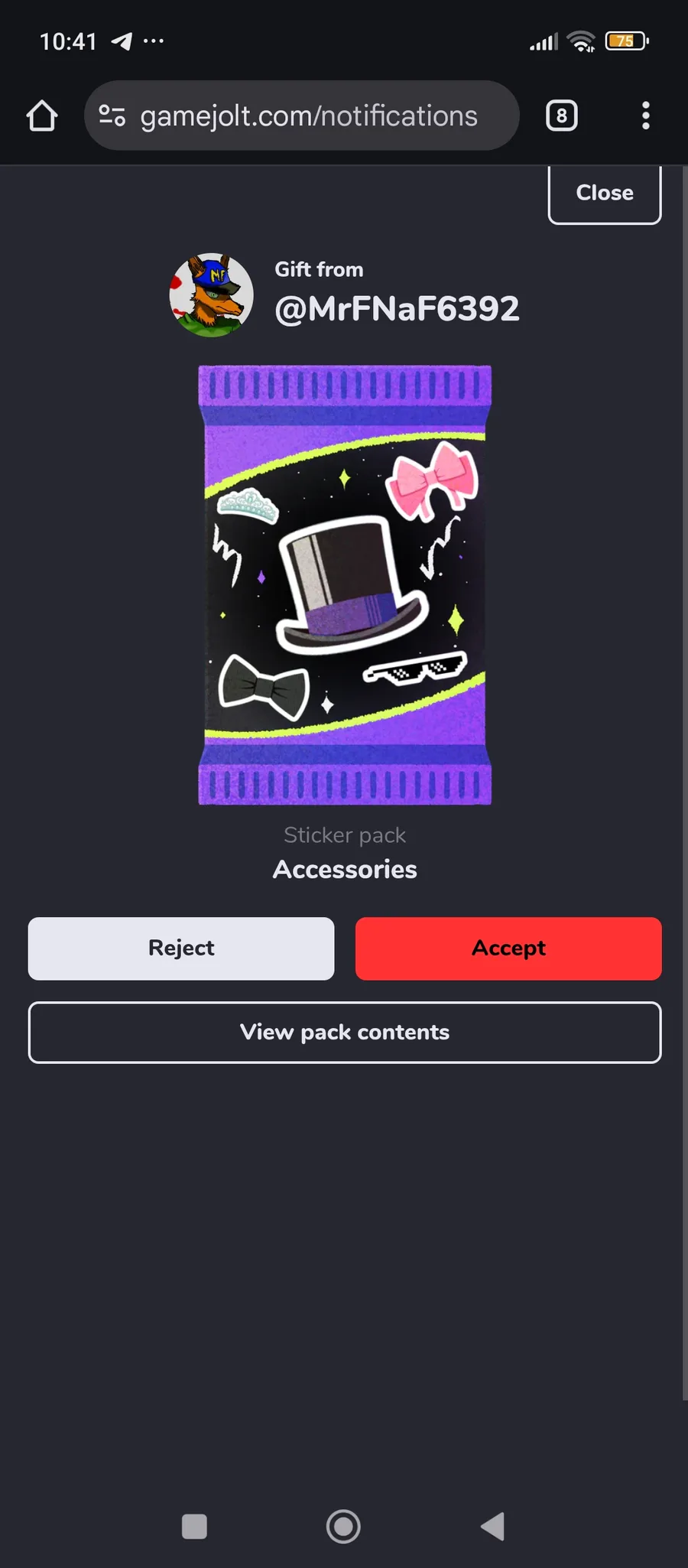View pack contents

(345, 1032)
